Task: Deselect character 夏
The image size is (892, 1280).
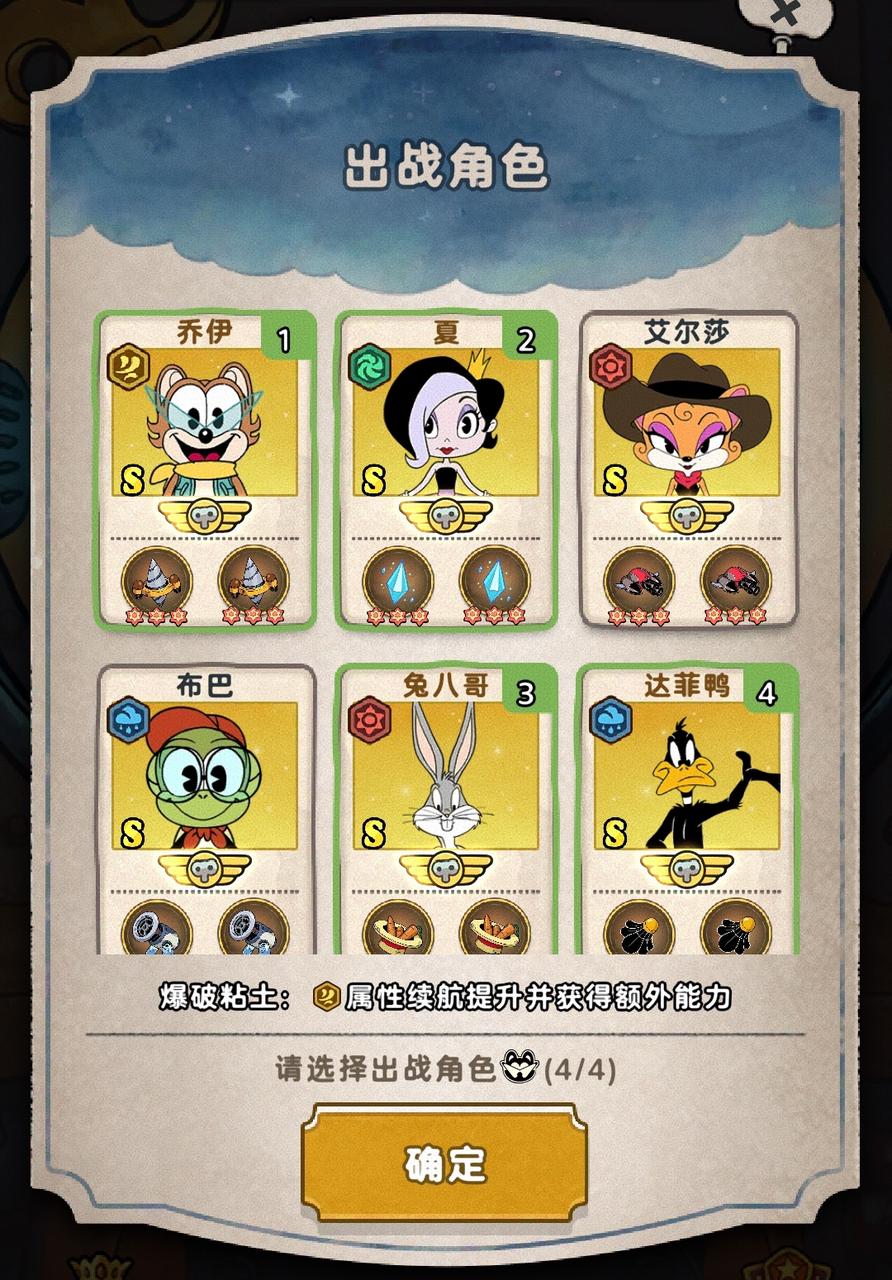Action: (x=445, y=430)
